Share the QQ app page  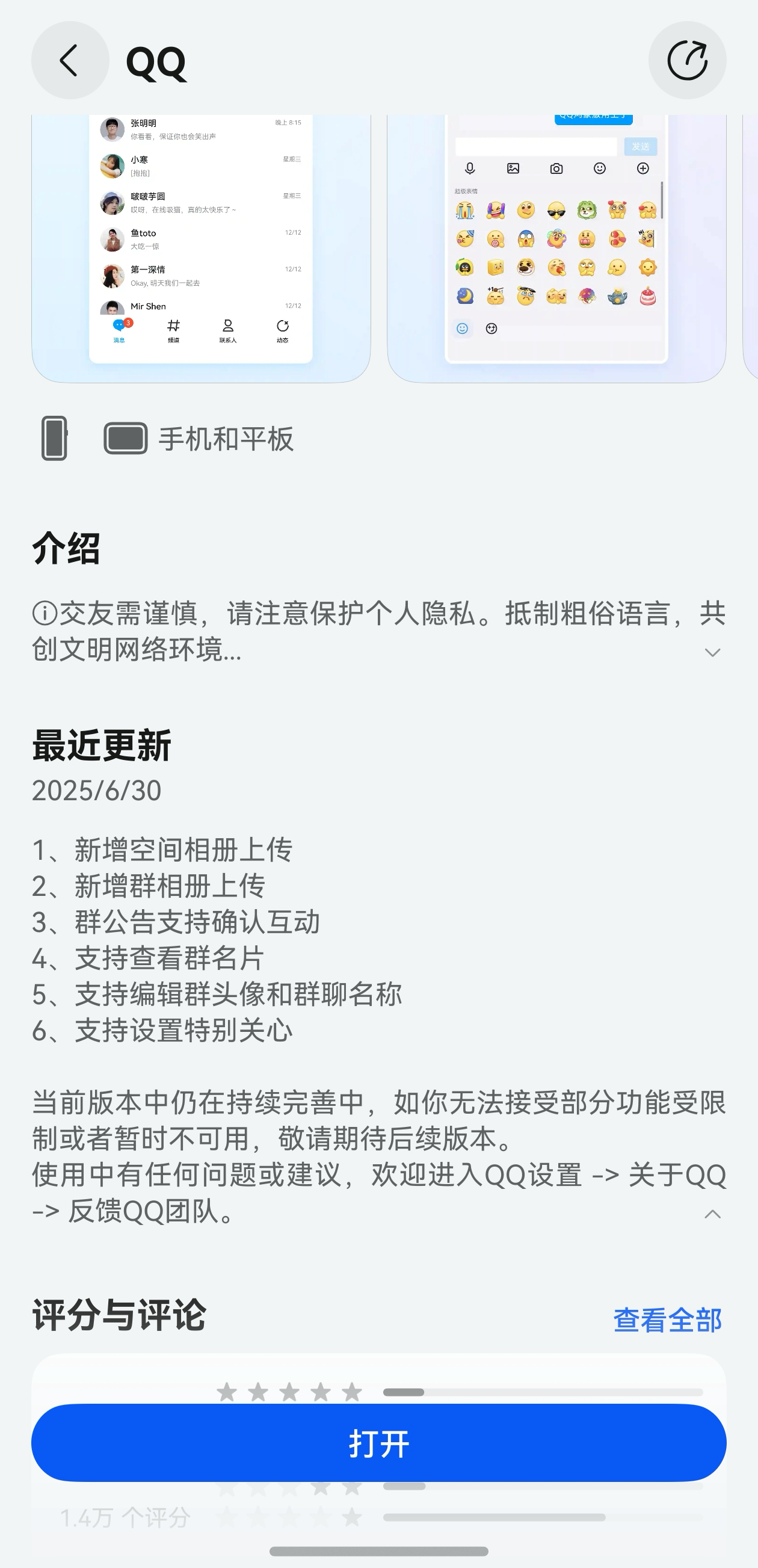click(x=687, y=60)
